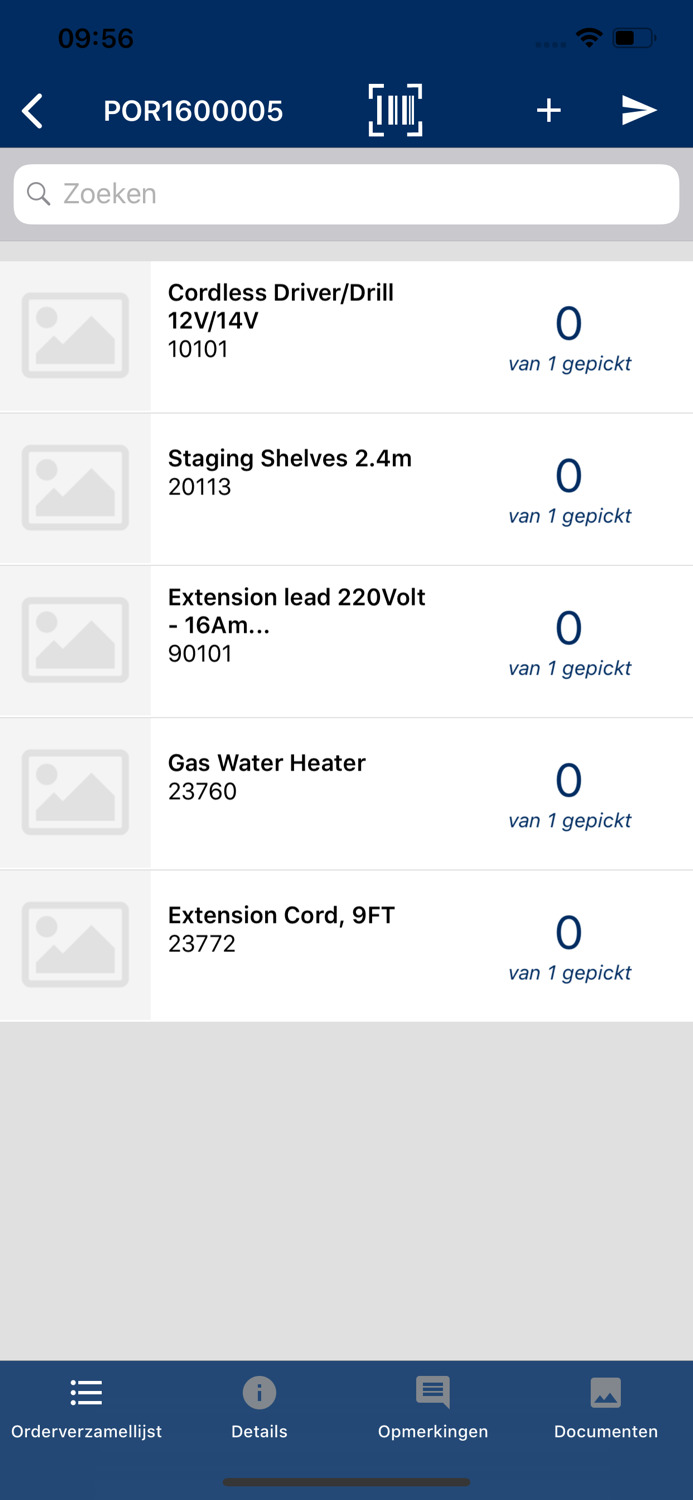Screen dimensions: 693x1500
Task: Open the barcode scanner
Action: 395,110
